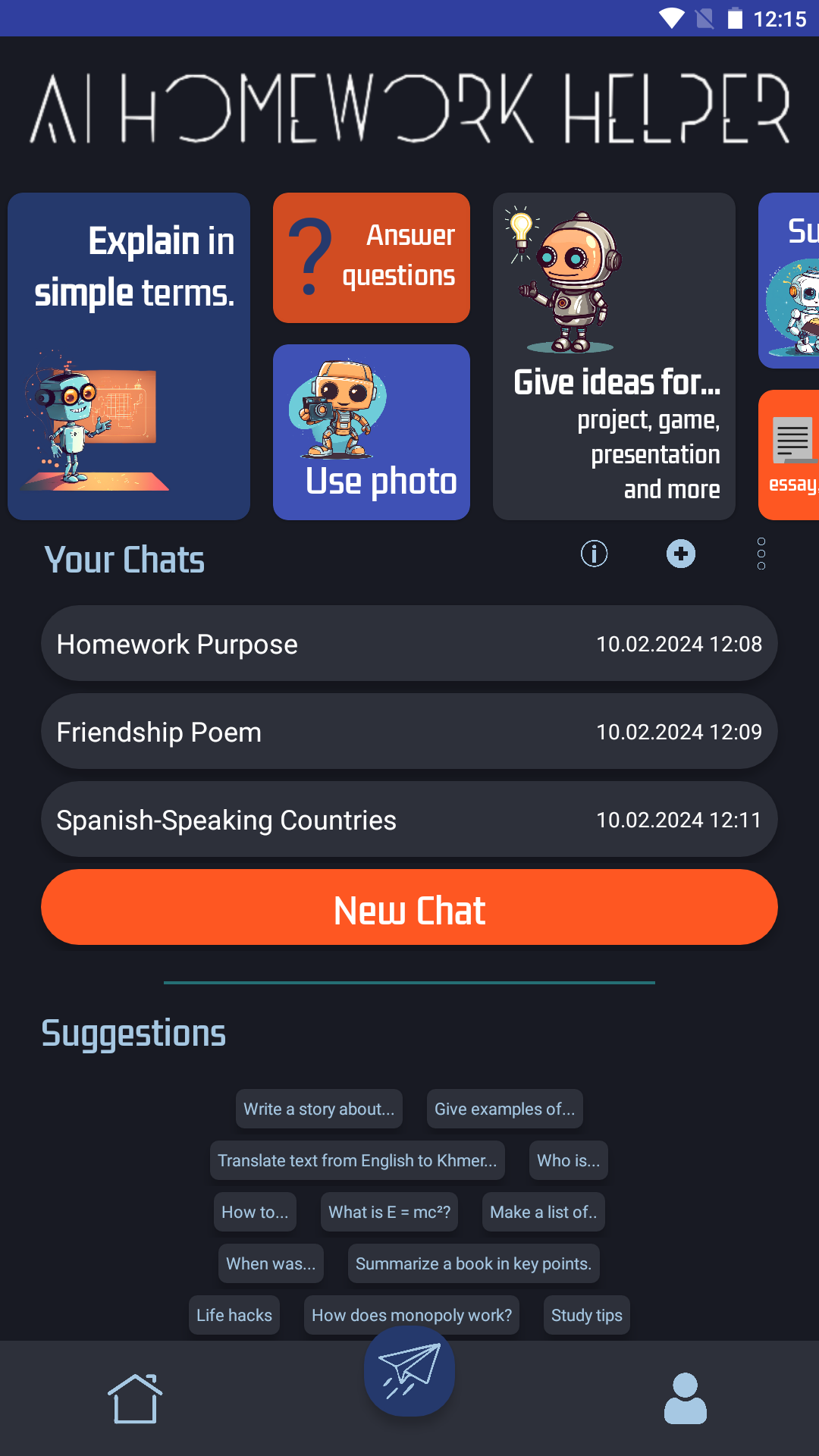819x1456 pixels.
Task: Pick the What is E = mc² suggestion
Action: (389, 1212)
